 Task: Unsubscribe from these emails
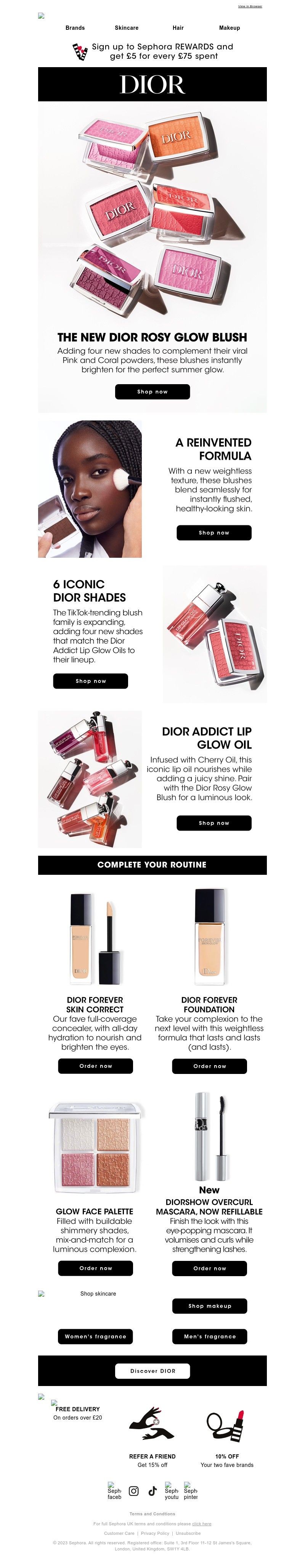coord(188,1533)
